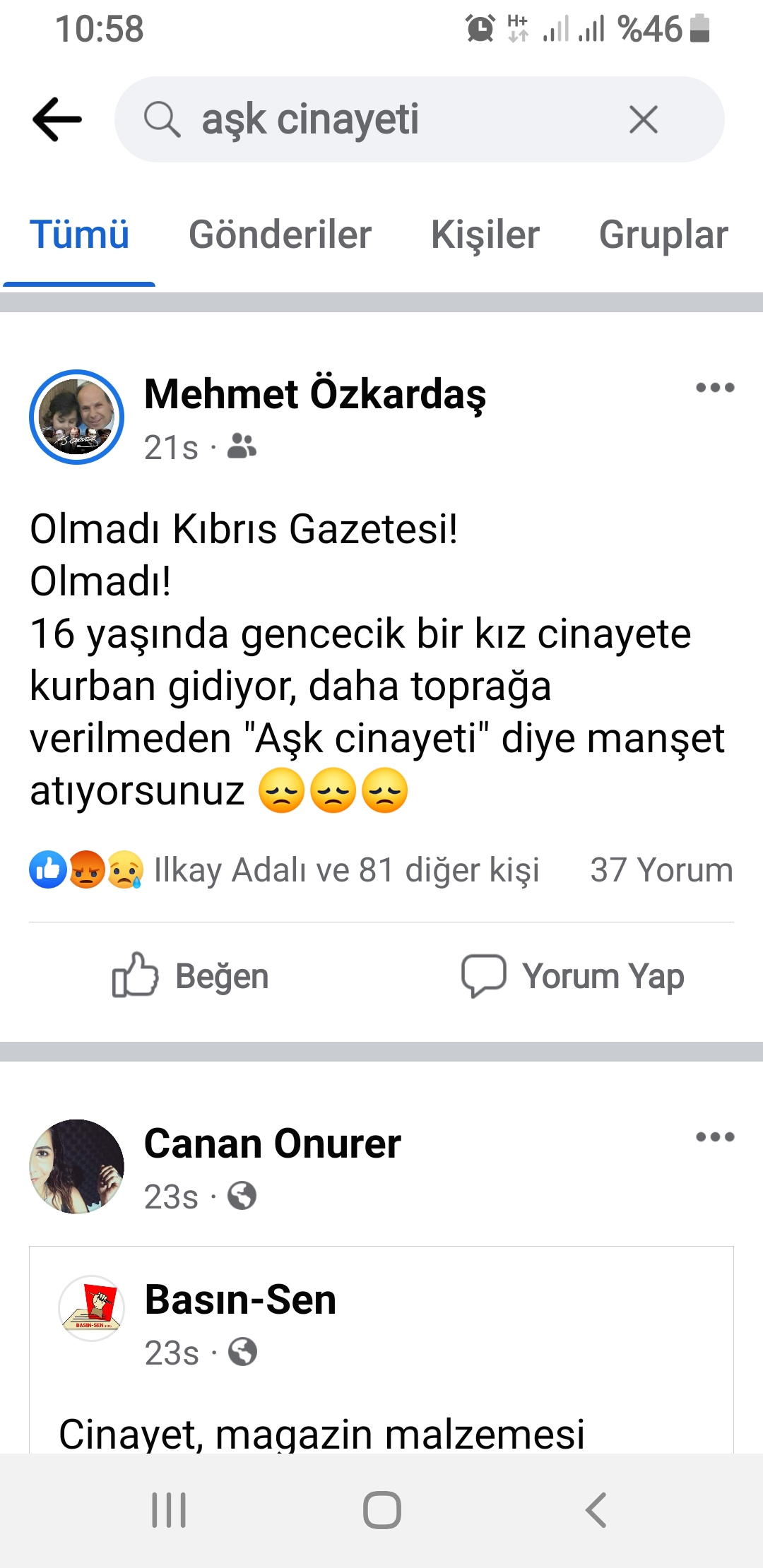Open options menu on Canan Onurer's post
Image resolution: width=763 pixels, height=1568 pixels.
714,1136
